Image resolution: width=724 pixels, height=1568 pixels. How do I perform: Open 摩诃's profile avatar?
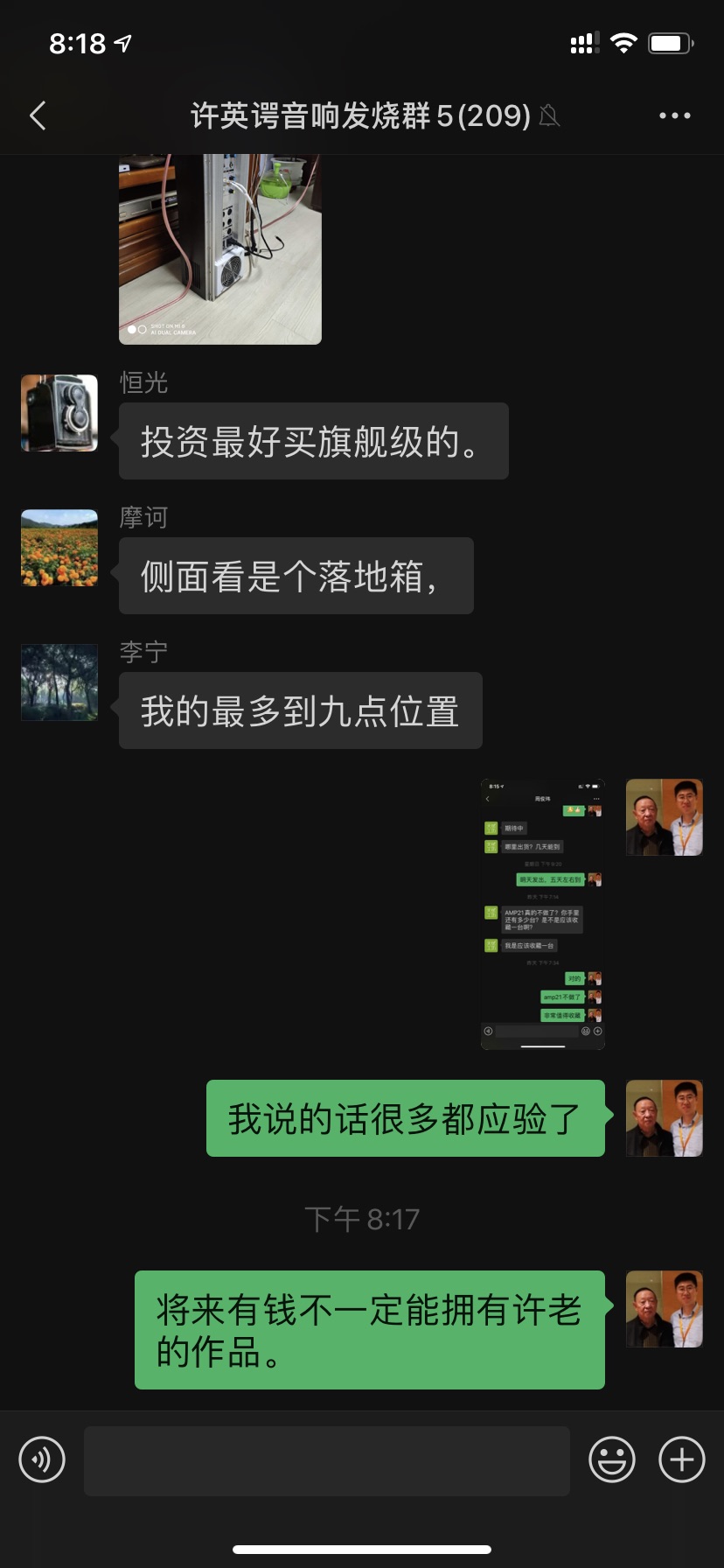59,548
